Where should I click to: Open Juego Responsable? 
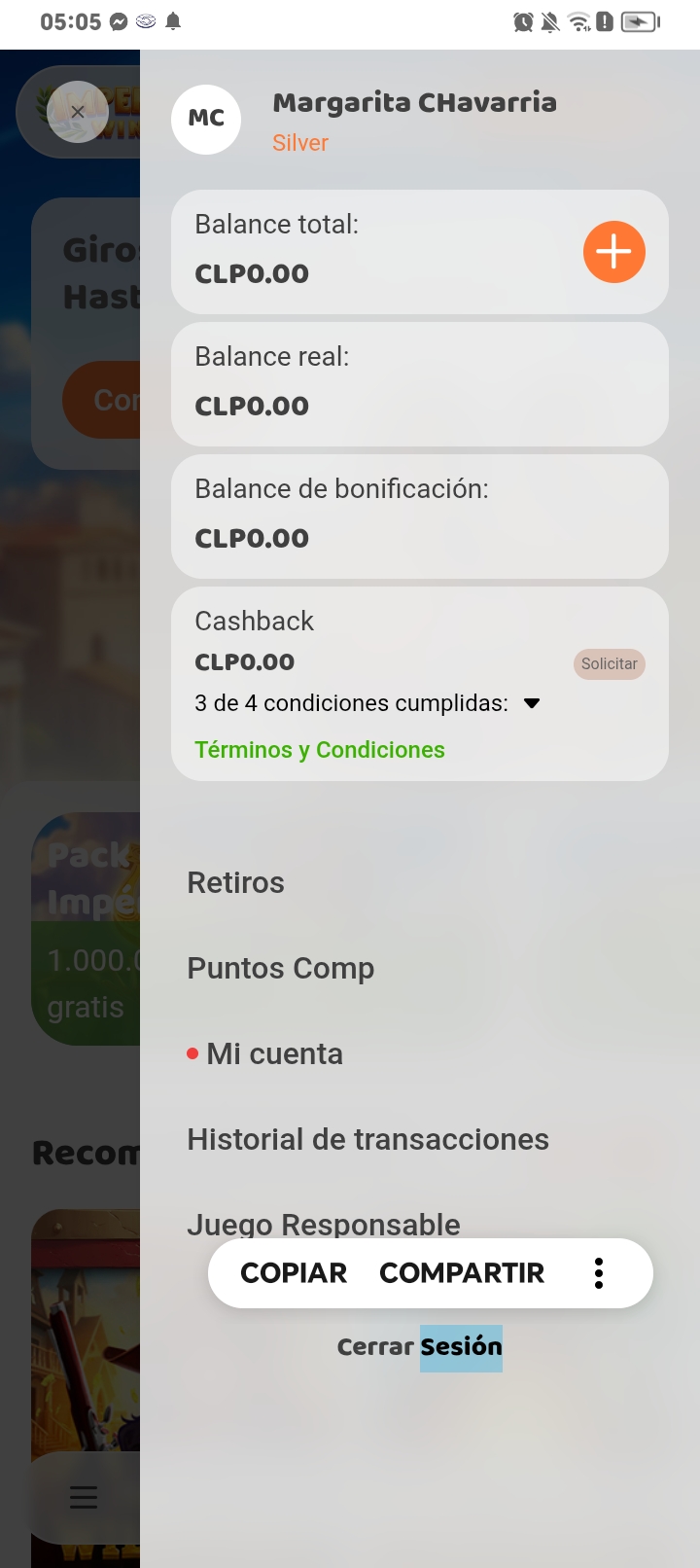tap(323, 1221)
